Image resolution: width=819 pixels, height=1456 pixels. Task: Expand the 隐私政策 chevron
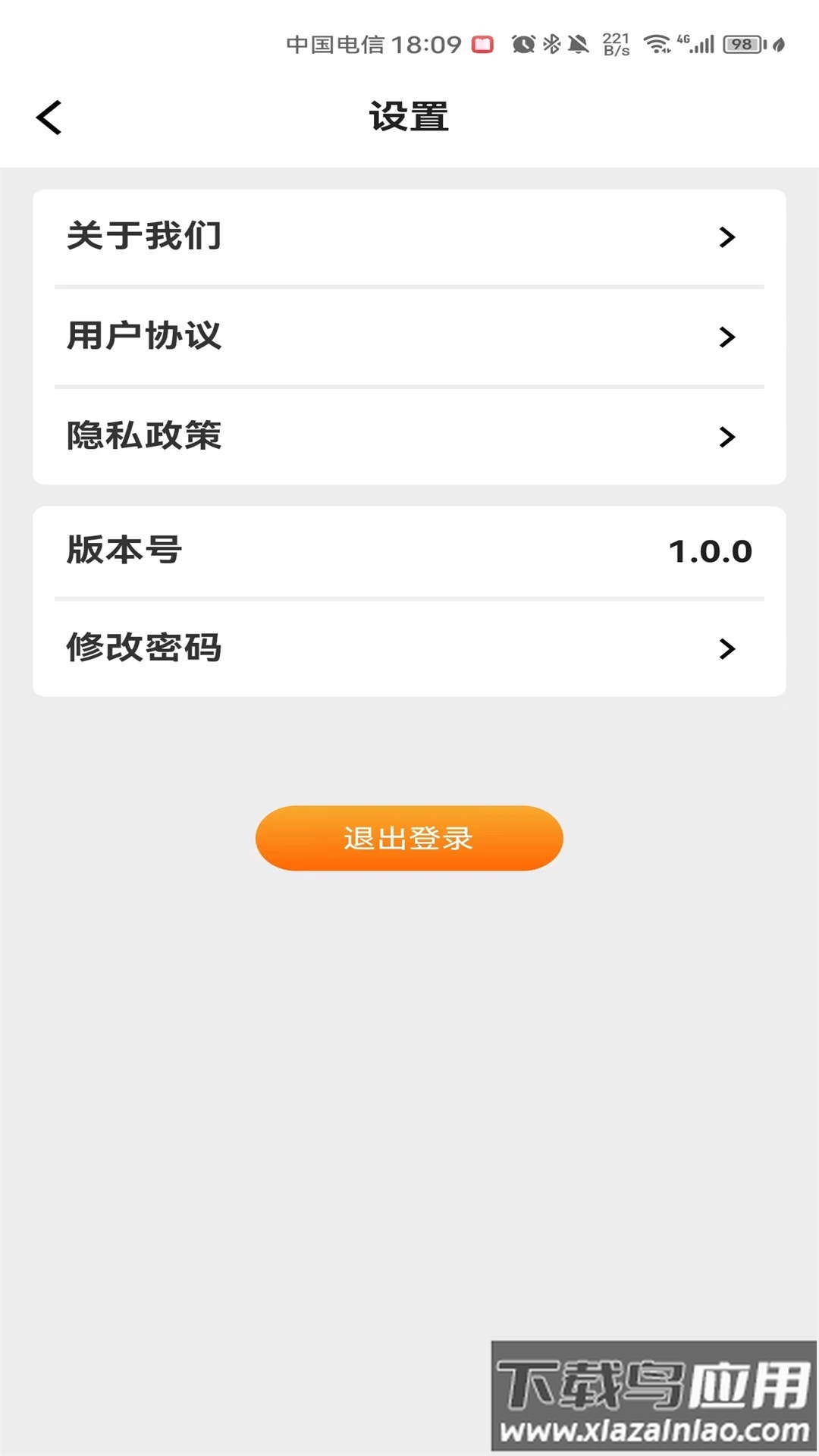tap(726, 436)
